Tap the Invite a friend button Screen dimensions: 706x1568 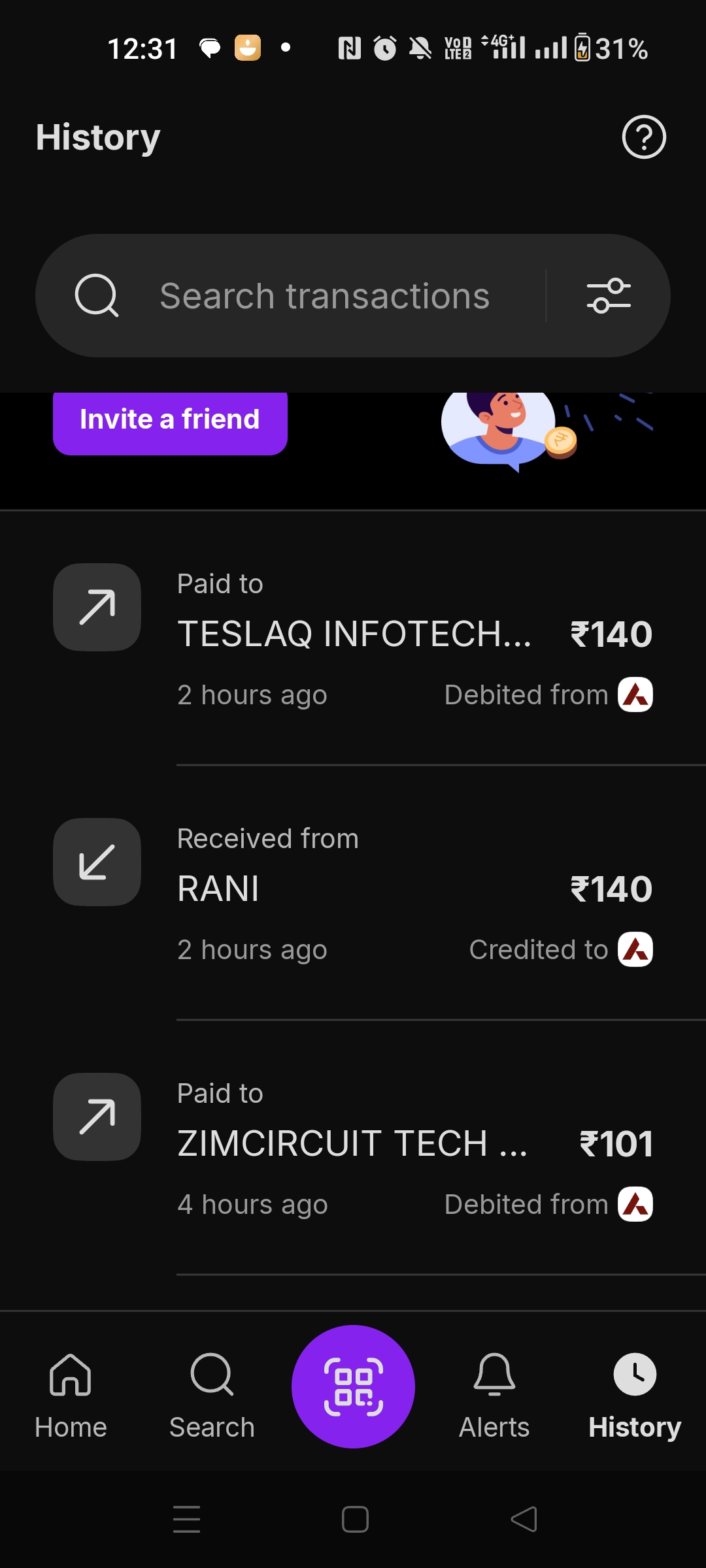[170, 420]
